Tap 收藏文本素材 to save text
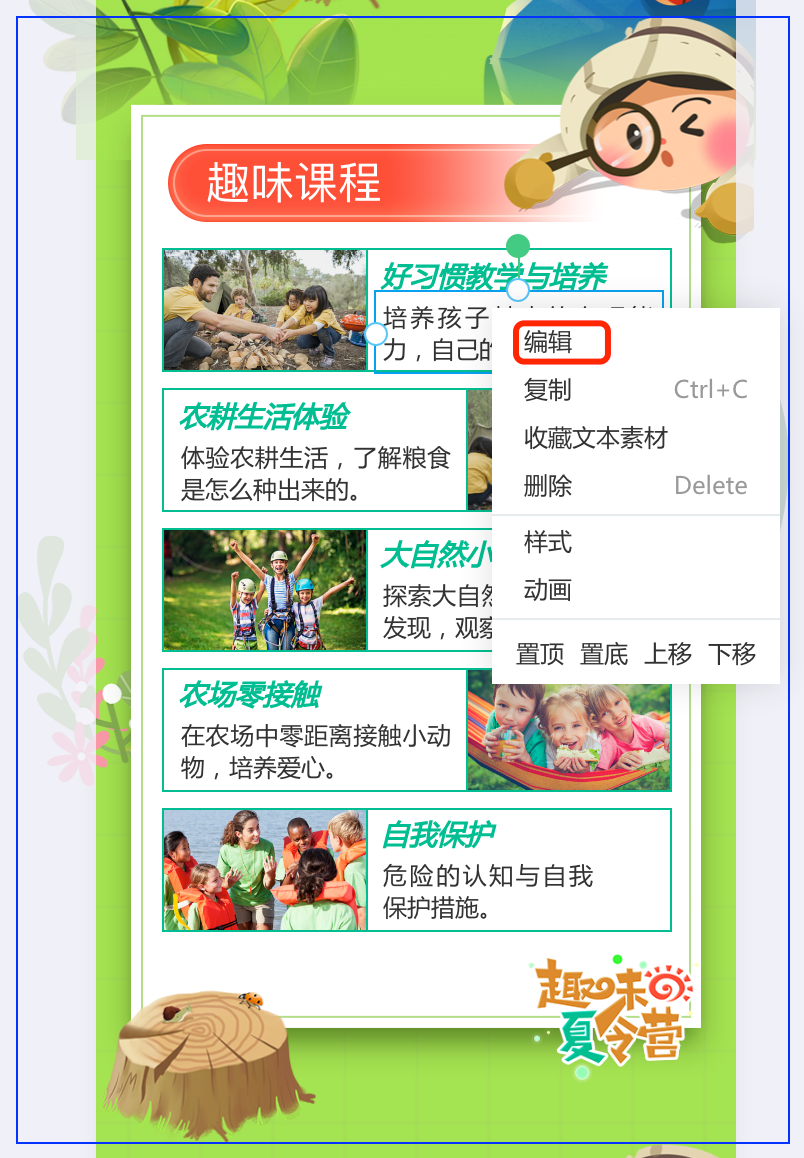 (x=595, y=438)
